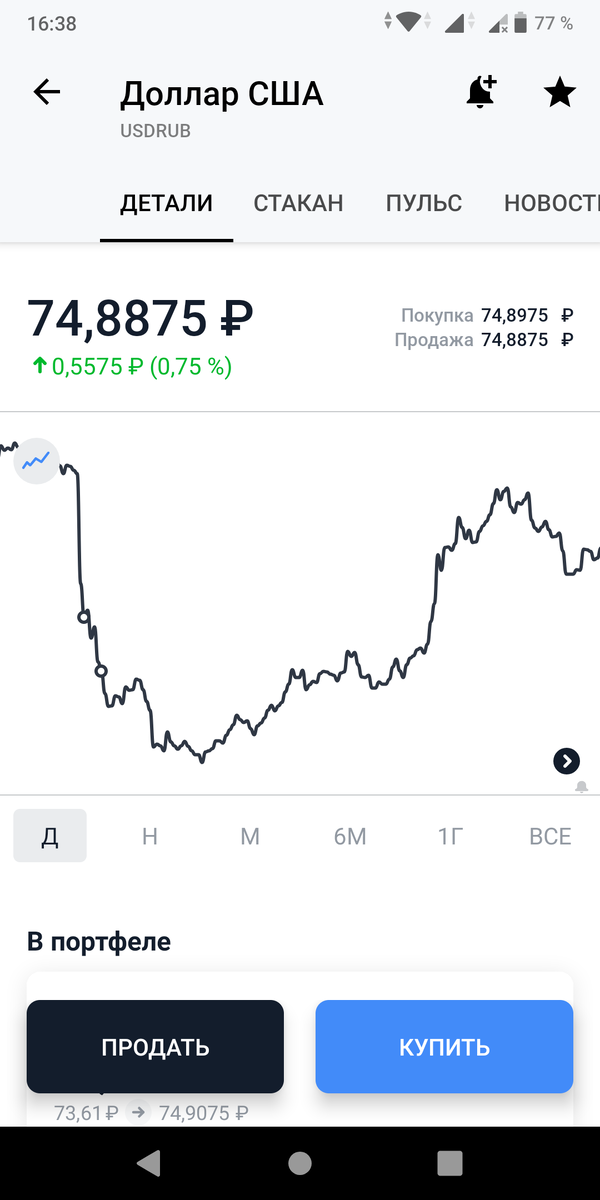
Task: Go back using the top arrow
Action: [47, 93]
